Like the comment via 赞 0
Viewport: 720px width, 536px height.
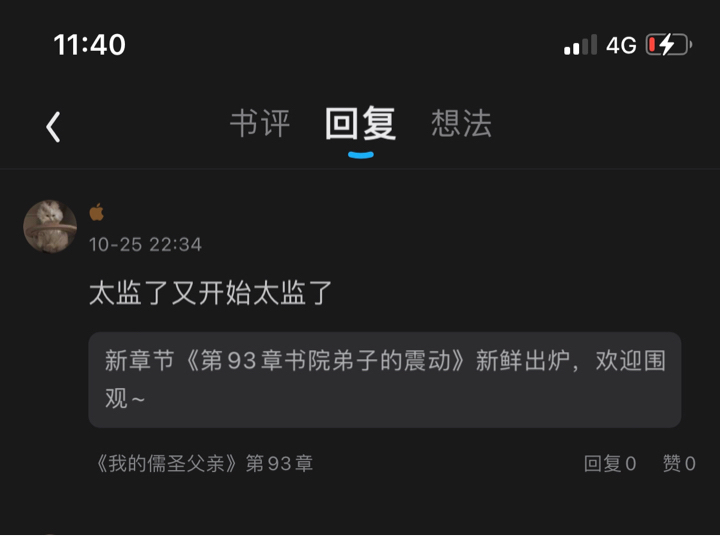(x=679, y=463)
